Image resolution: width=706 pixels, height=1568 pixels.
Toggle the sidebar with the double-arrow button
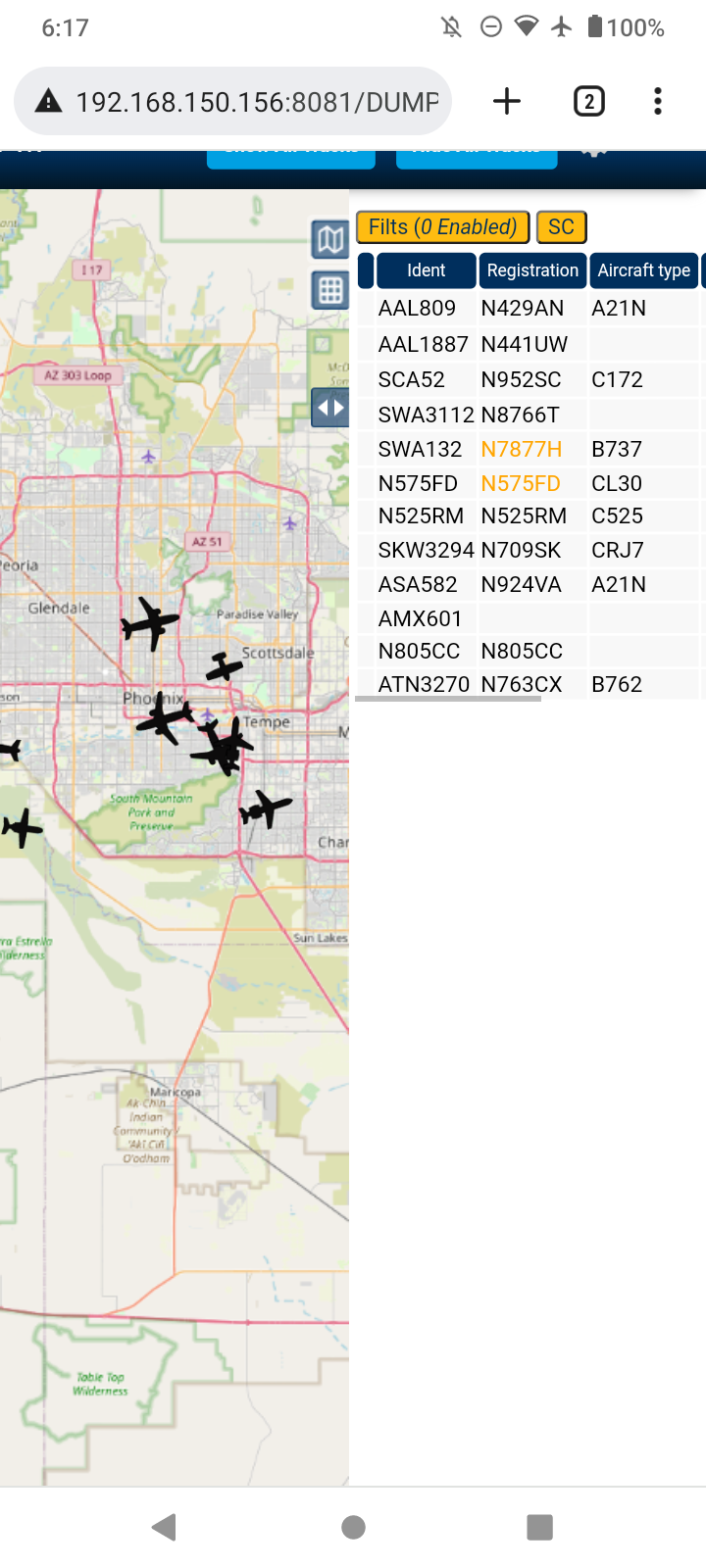330,408
